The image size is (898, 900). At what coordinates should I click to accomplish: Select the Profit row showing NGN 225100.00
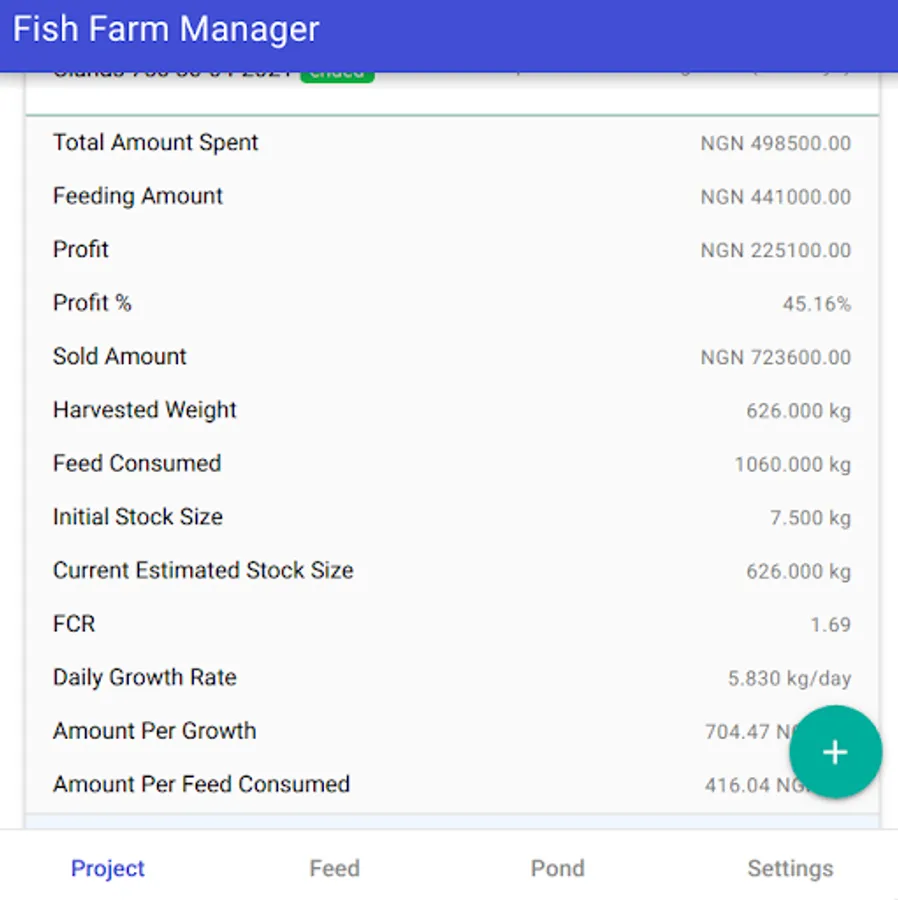450,249
